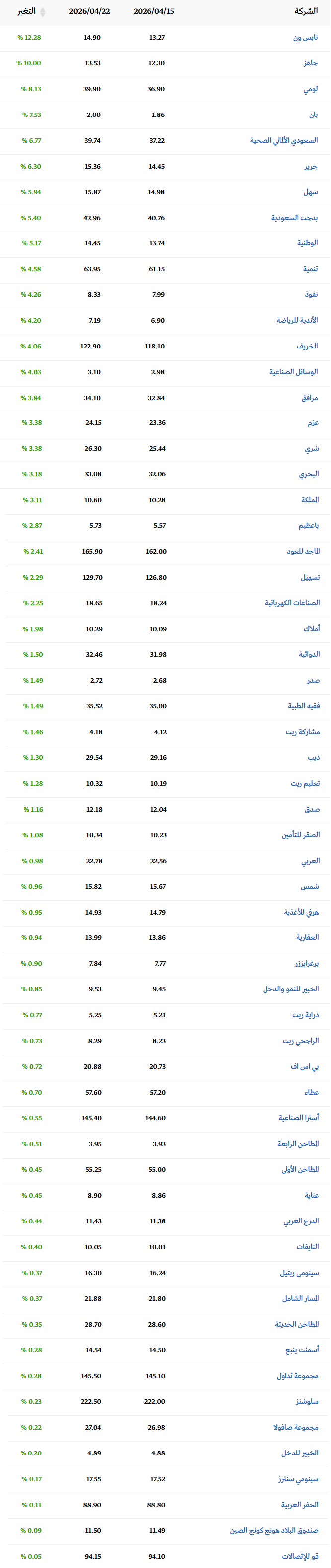The width and height of the screenshot is (331, 1568).
Task: Open the فقيه الطبية company page
Action: (x=304, y=707)
